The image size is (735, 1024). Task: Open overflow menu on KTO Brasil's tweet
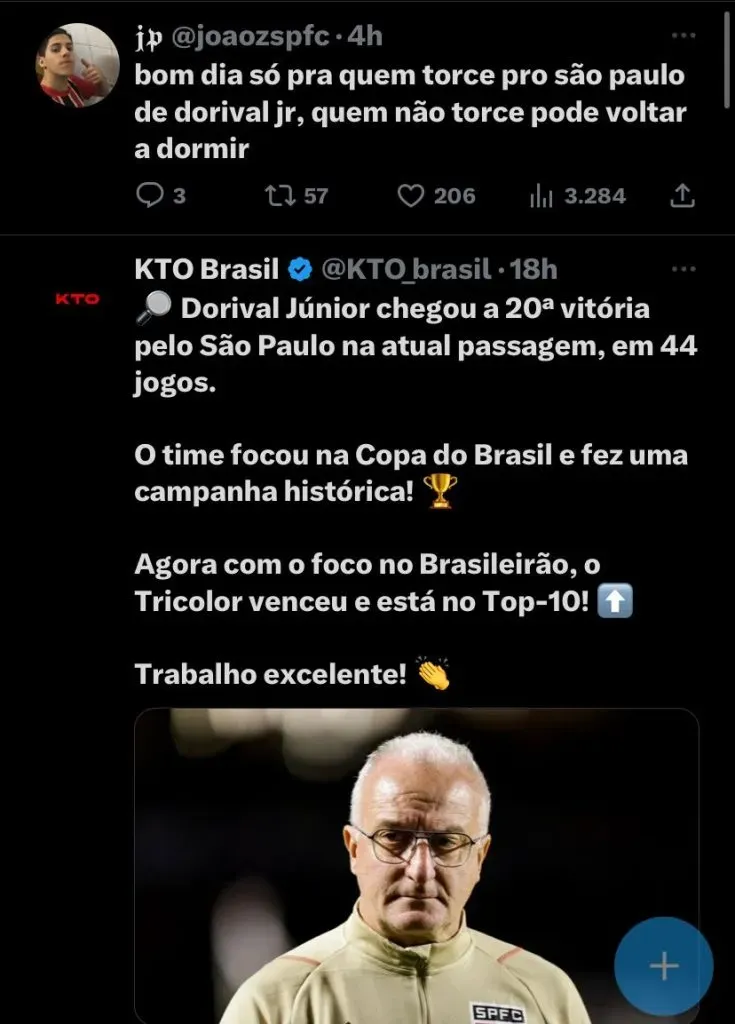[x=683, y=270]
